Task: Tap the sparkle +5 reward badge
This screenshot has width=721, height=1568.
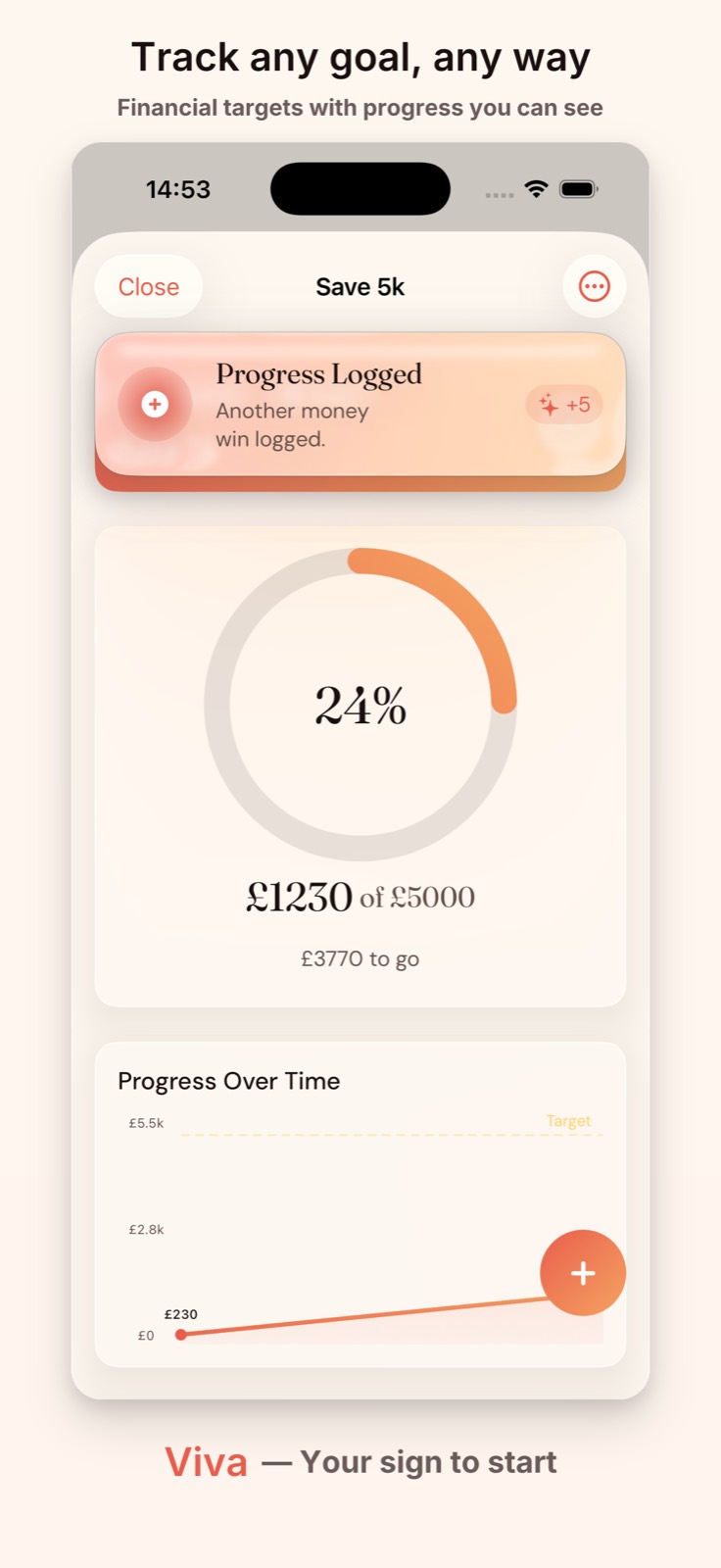Action: point(565,405)
